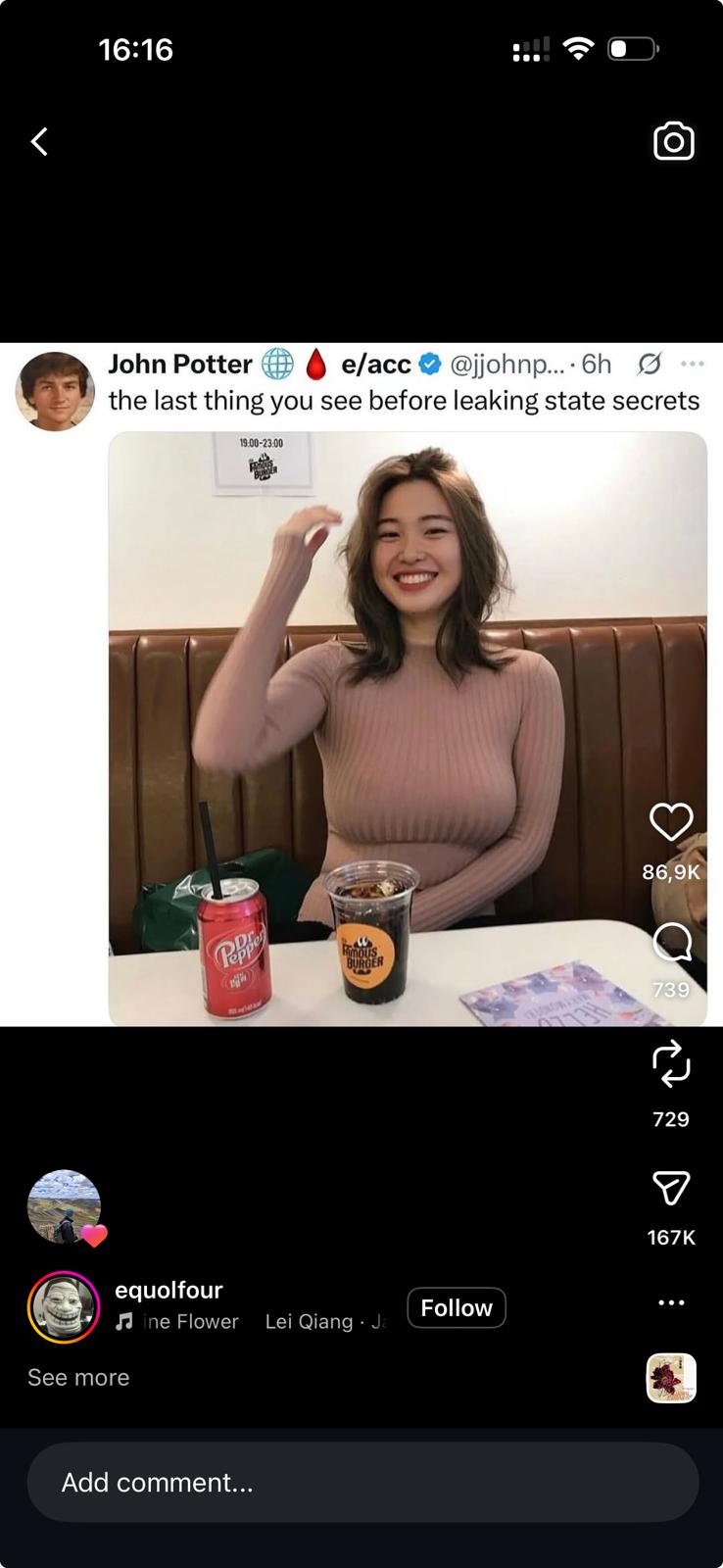Repost this reel with the arrows icon
The image size is (723, 1568).
click(671, 1063)
